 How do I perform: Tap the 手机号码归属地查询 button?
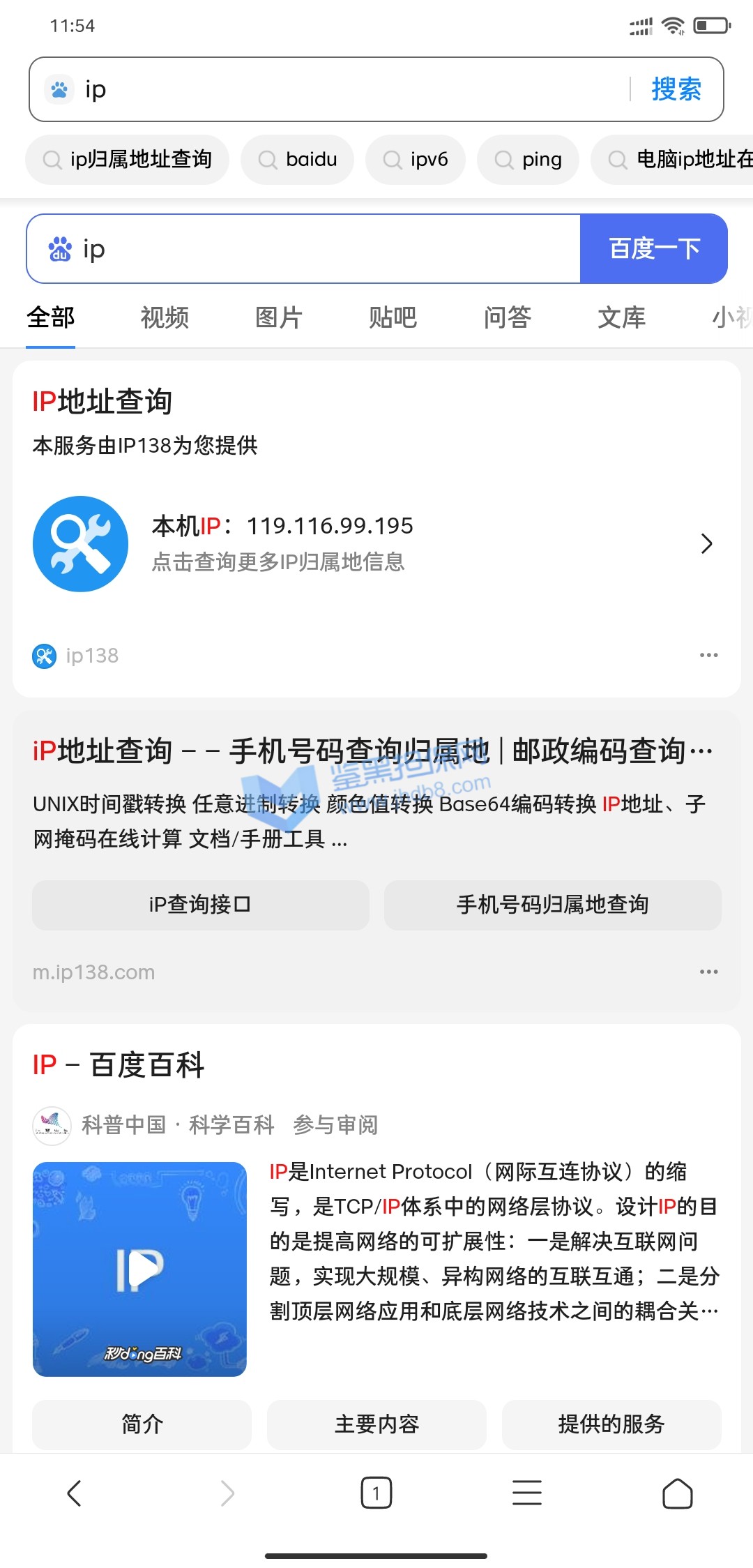click(552, 905)
